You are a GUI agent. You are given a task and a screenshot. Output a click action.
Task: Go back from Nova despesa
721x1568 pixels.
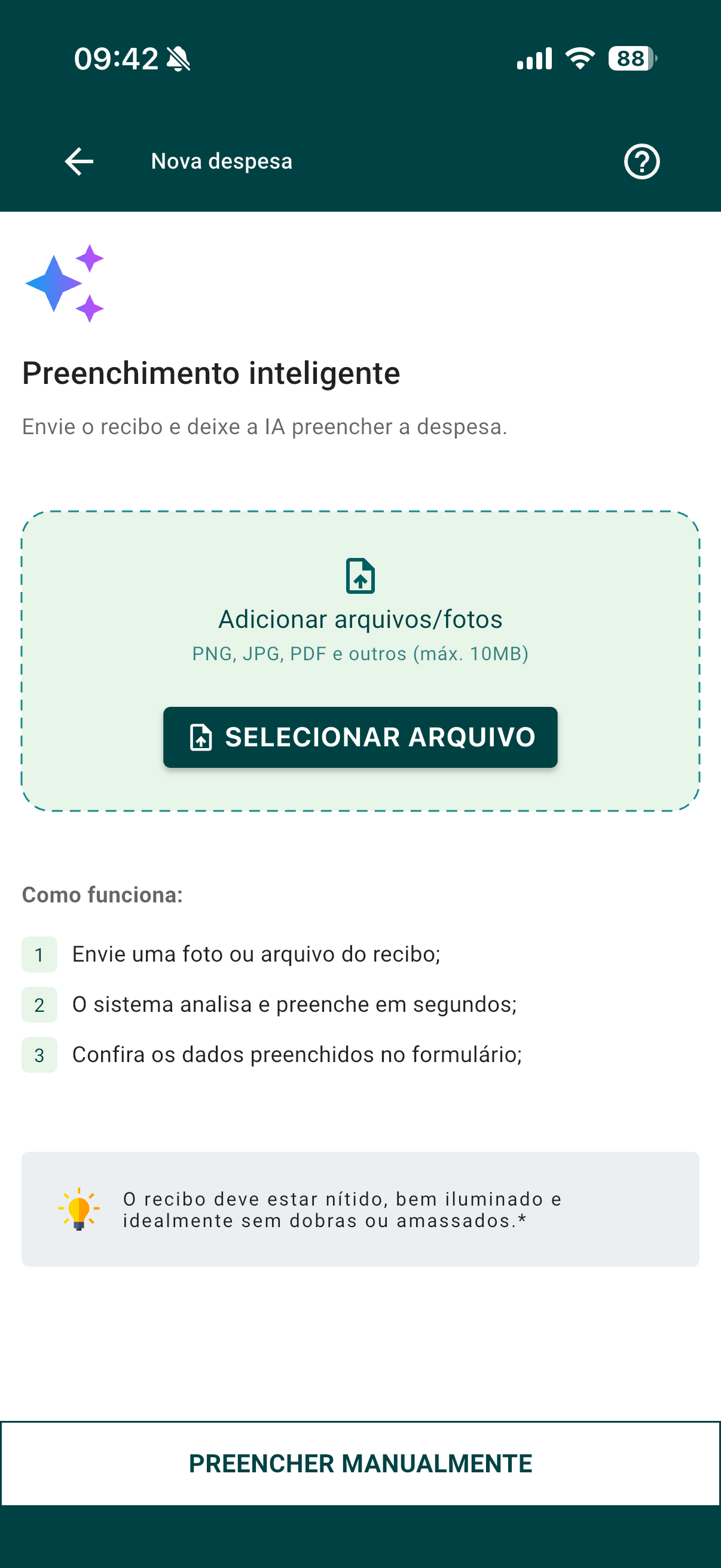[79, 161]
